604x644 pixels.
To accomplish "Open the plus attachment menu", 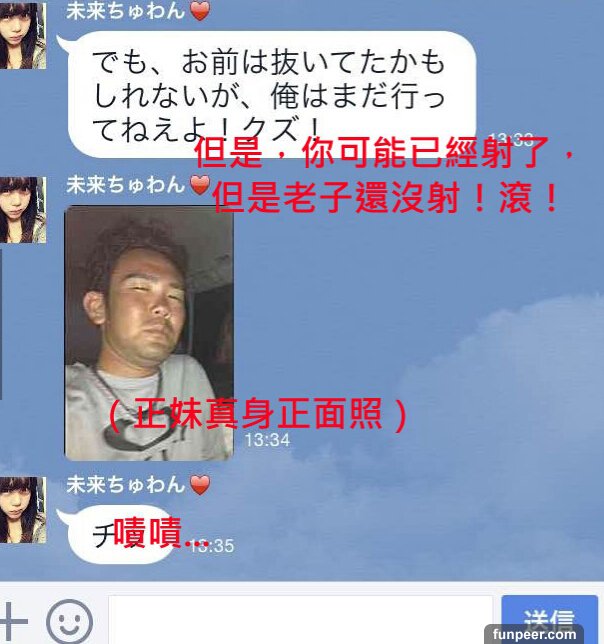I will coord(12,620).
